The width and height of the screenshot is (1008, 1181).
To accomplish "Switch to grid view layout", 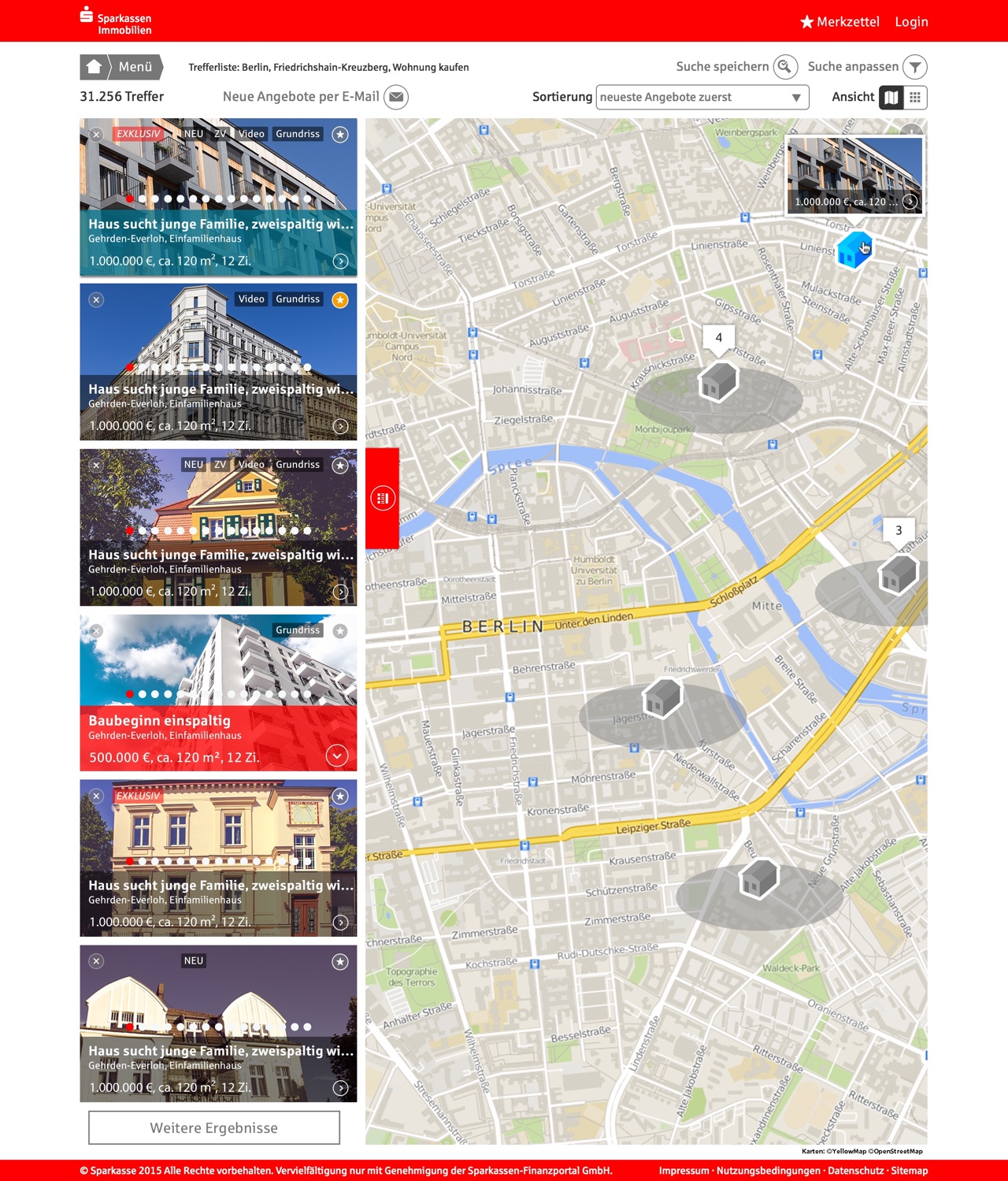I will click(915, 97).
